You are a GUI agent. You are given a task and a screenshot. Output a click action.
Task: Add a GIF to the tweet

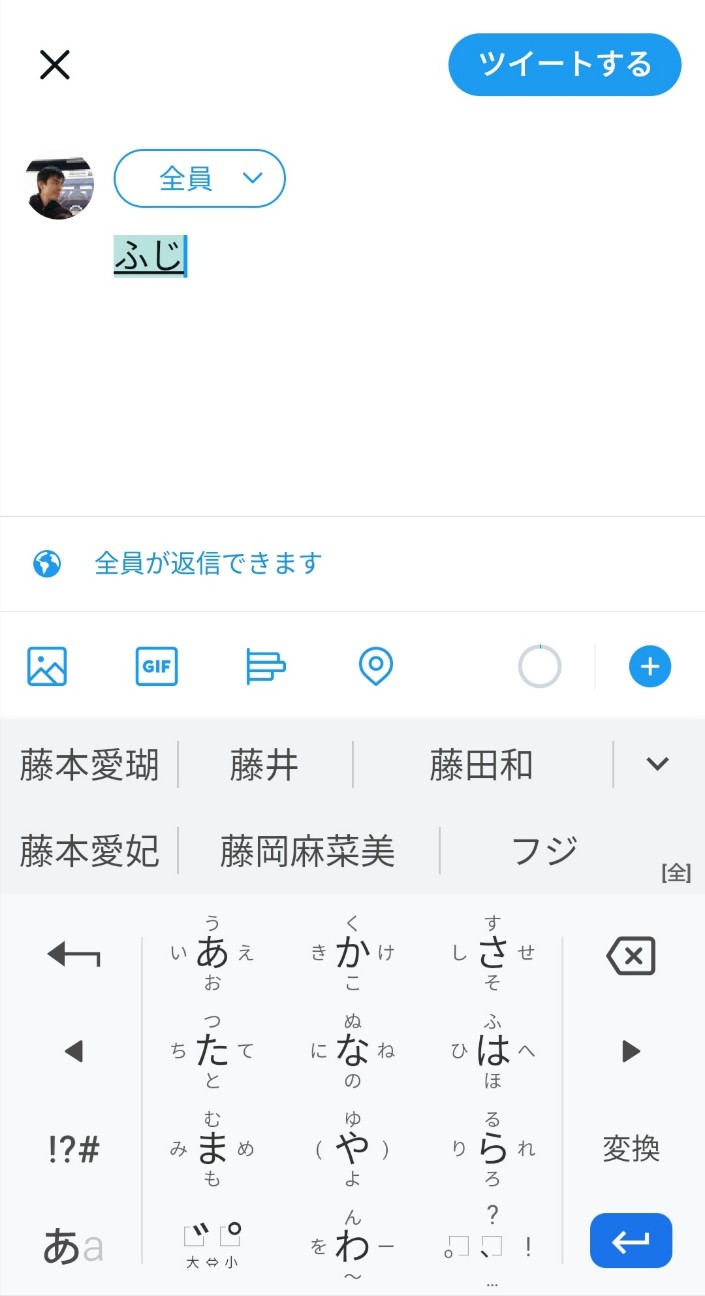(157, 666)
